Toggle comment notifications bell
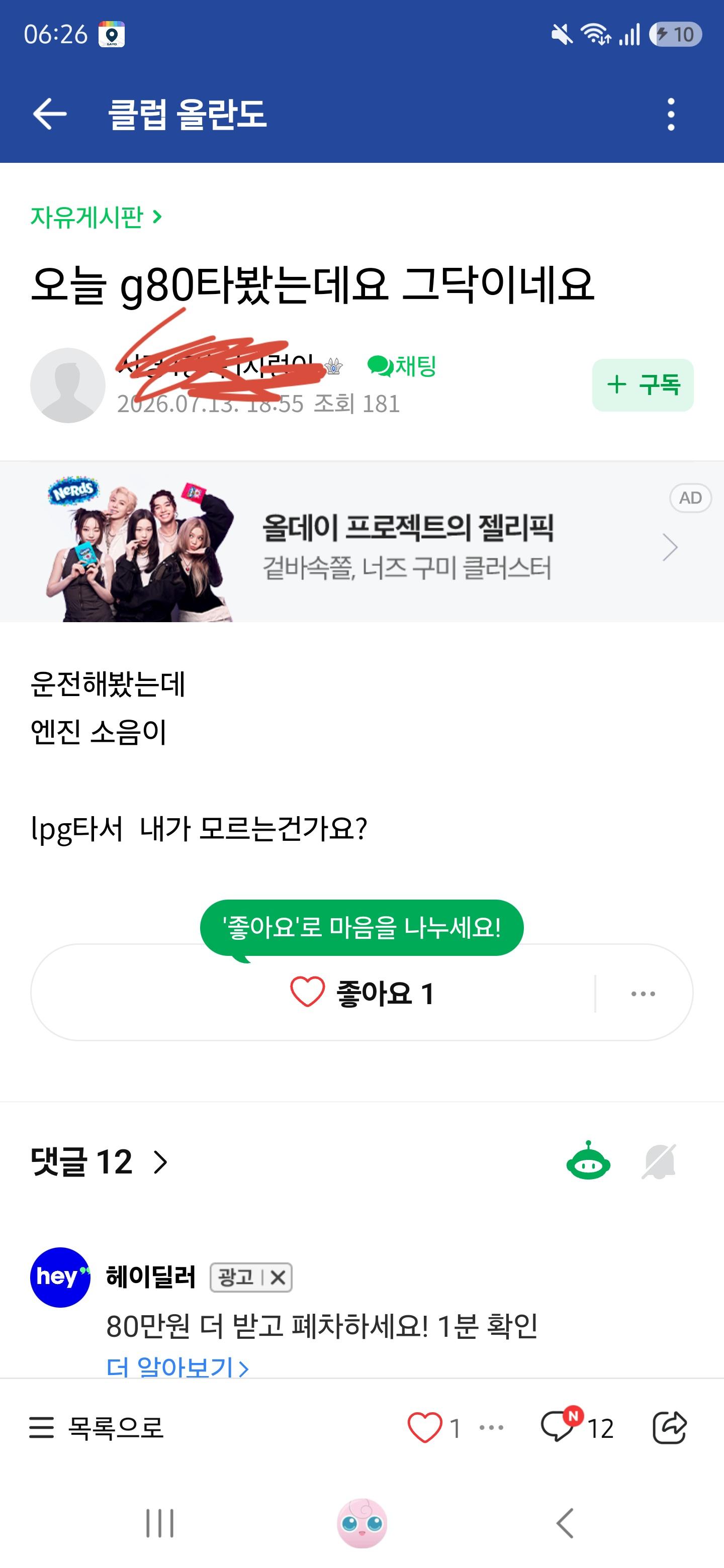The height and width of the screenshot is (1568, 724). (x=659, y=1161)
